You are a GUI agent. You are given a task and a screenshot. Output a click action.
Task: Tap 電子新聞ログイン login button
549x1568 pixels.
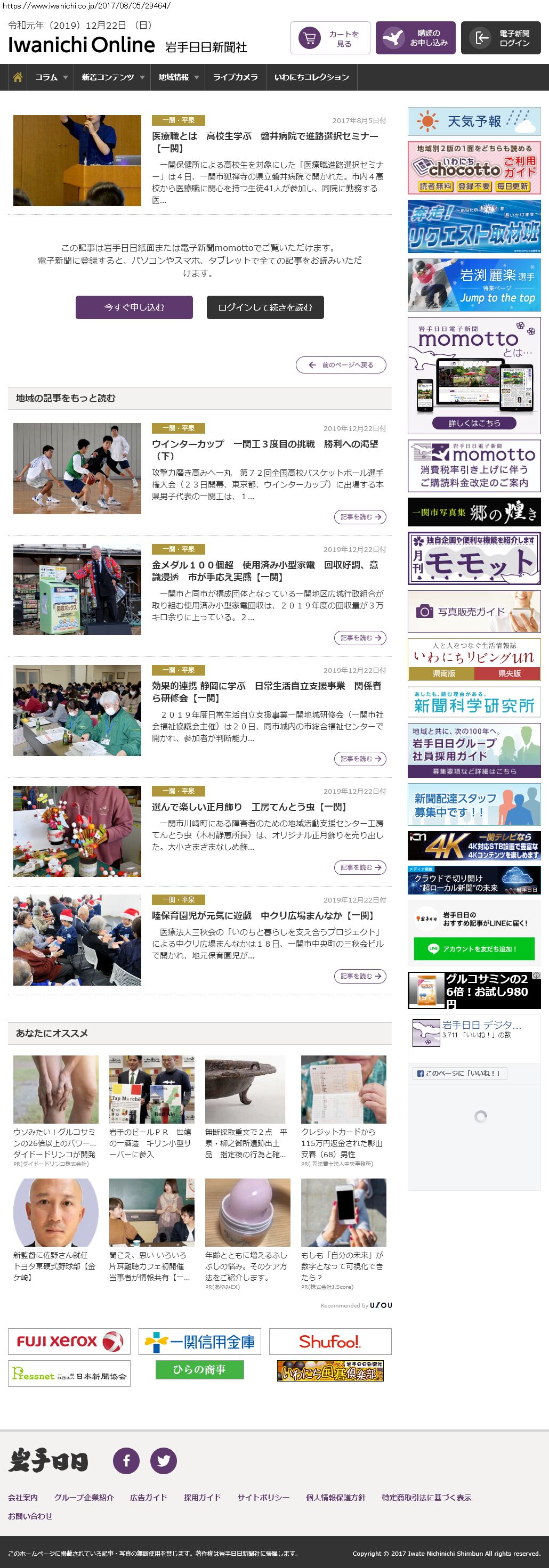[500, 38]
